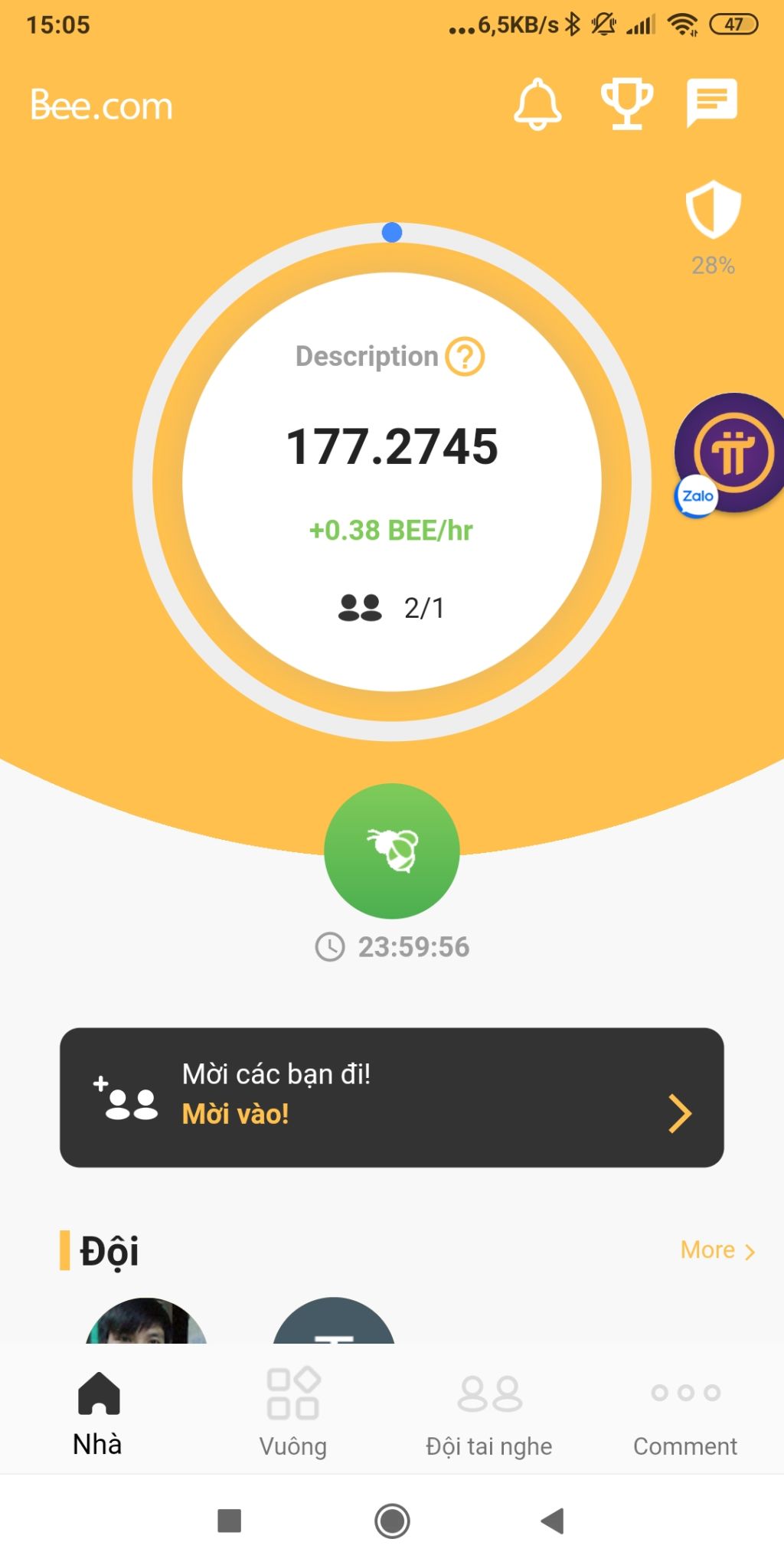
Task: Open the Mời vào invite banner
Action: click(392, 1097)
